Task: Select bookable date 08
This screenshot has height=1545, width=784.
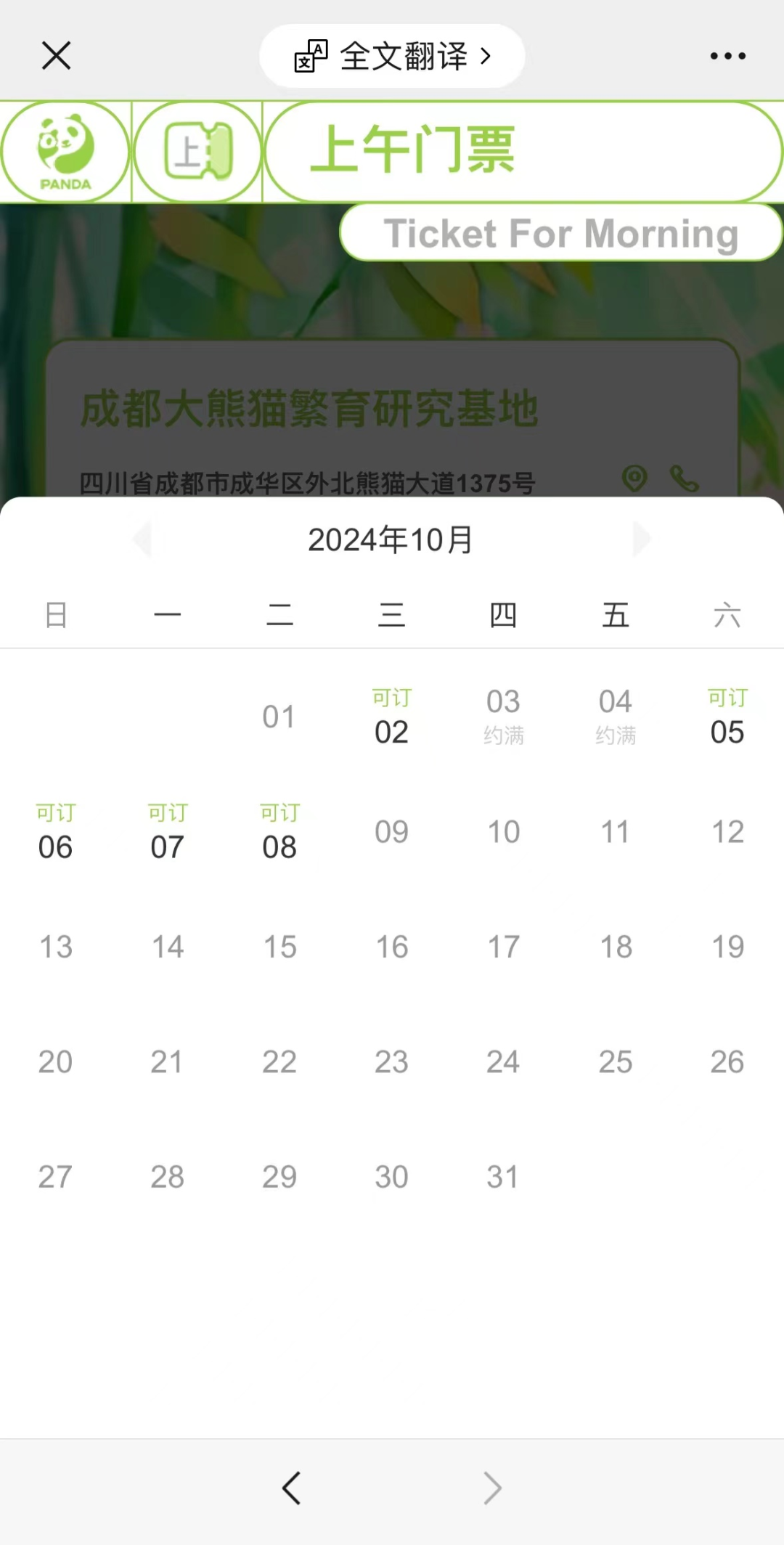Action: click(279, 832)
